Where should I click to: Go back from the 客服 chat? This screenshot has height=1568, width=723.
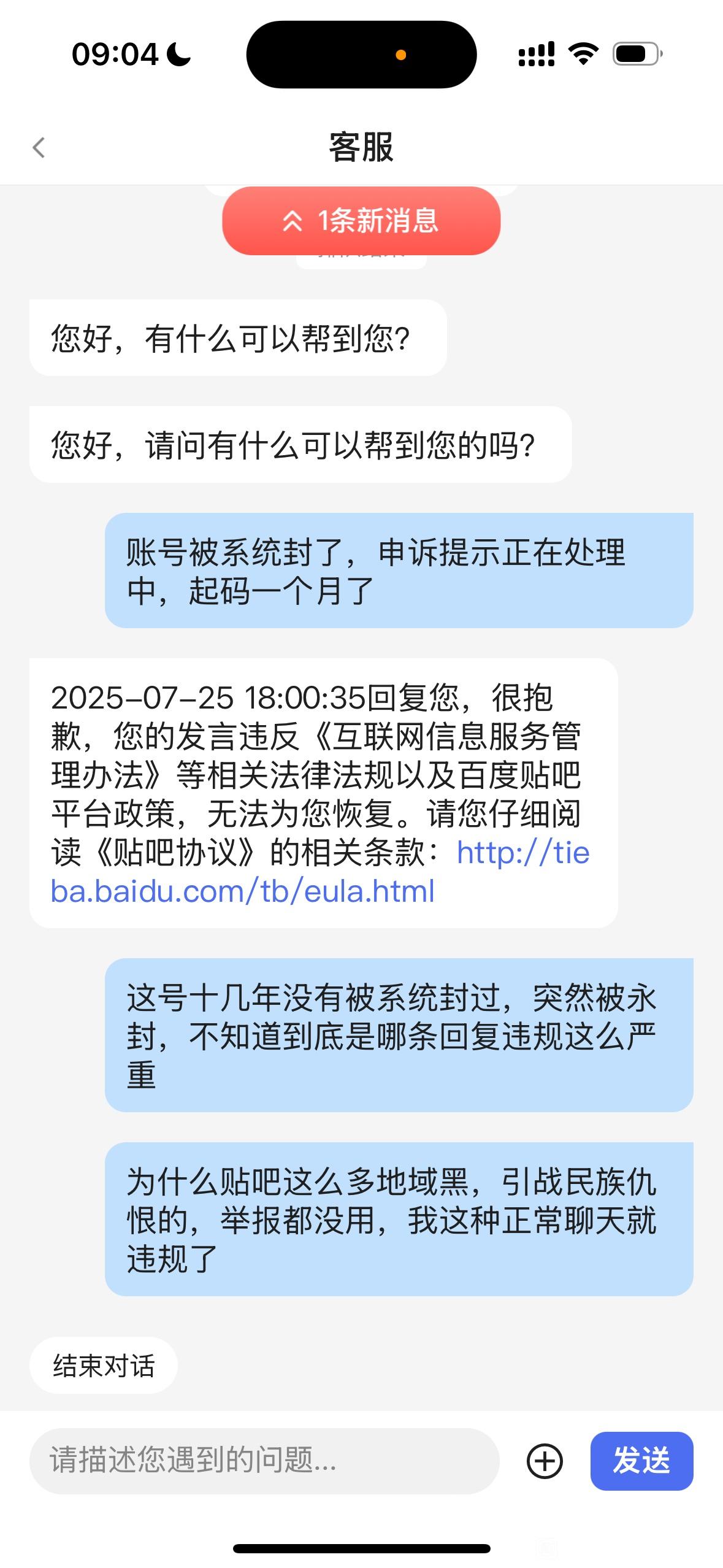tap(39, 148)
